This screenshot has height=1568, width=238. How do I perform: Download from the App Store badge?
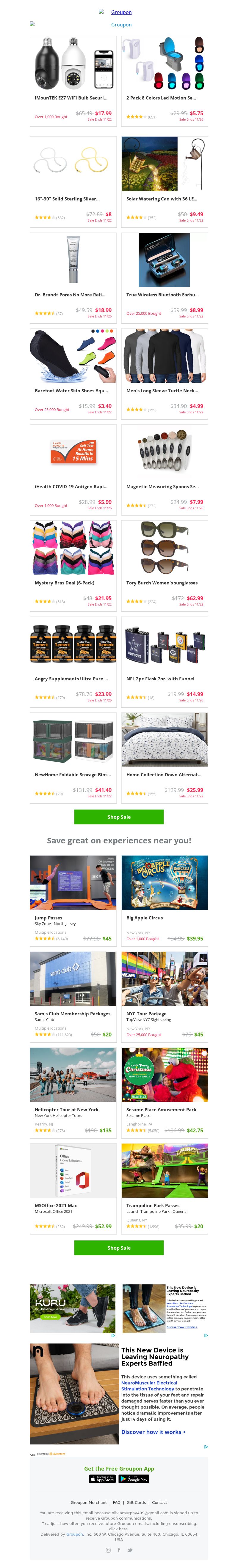(103, 1479)
